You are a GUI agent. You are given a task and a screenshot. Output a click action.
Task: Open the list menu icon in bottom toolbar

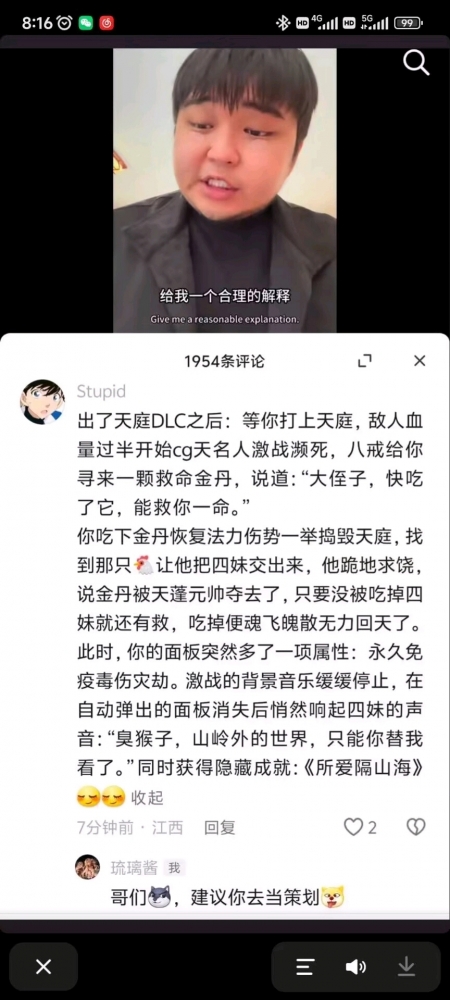coord(305,967)
